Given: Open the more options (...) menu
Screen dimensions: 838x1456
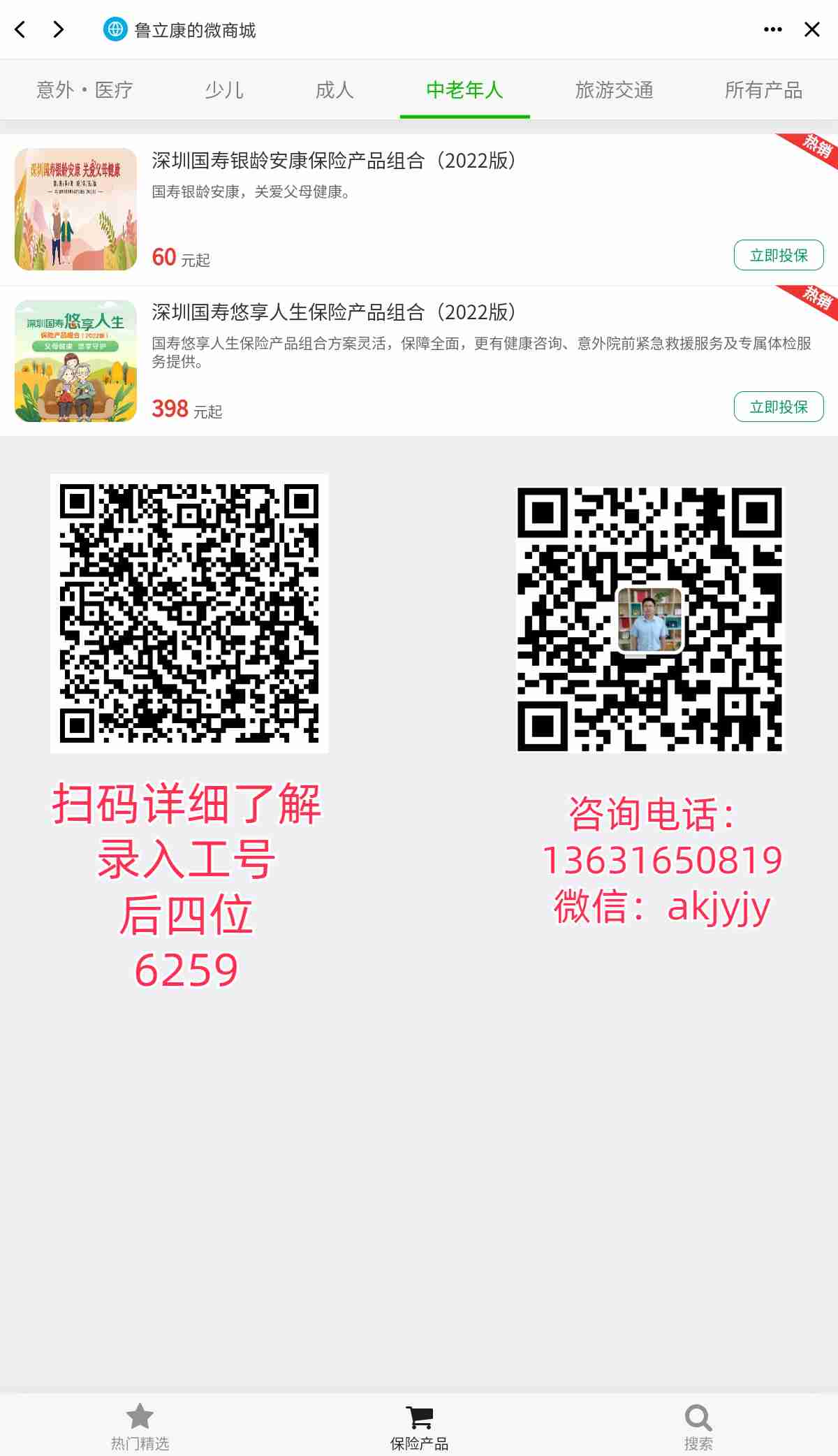Looking at the screenshot, I should tap(772, 29).
